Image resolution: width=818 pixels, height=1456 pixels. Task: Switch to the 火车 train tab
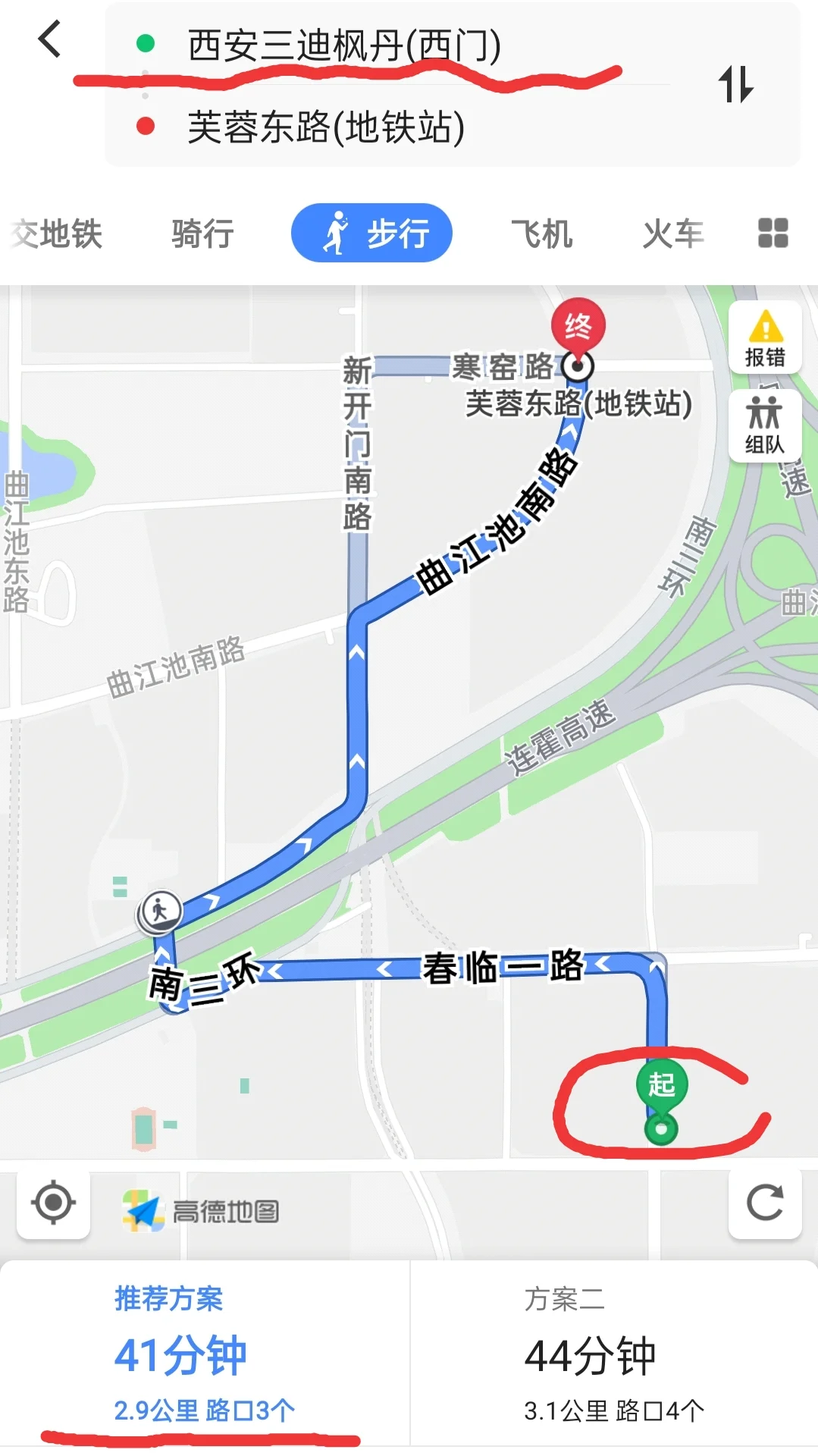click(x=674, y=234)
